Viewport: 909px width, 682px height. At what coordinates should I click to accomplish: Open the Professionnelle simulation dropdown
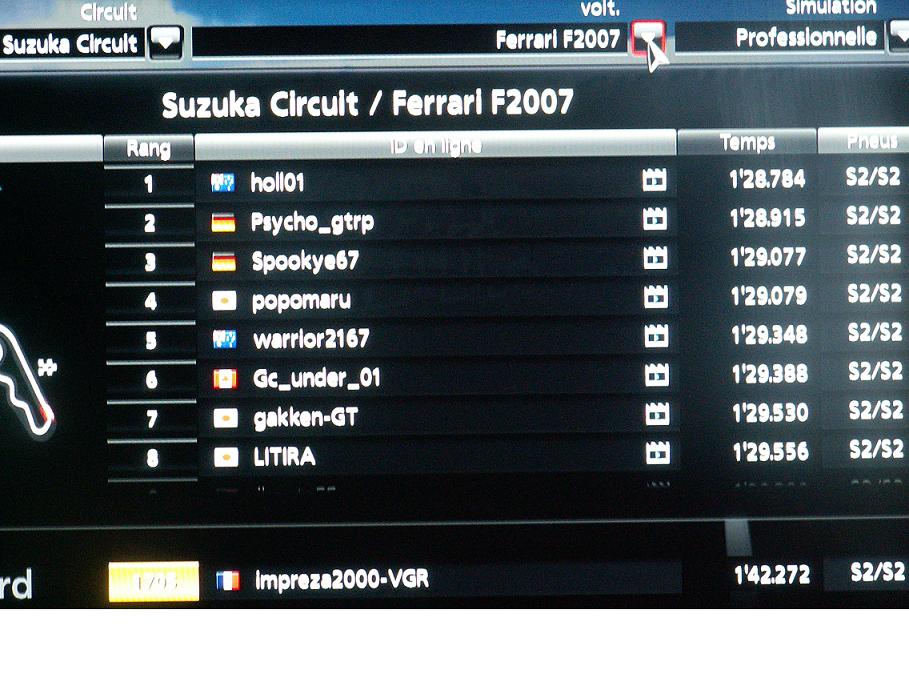point(900,36)
